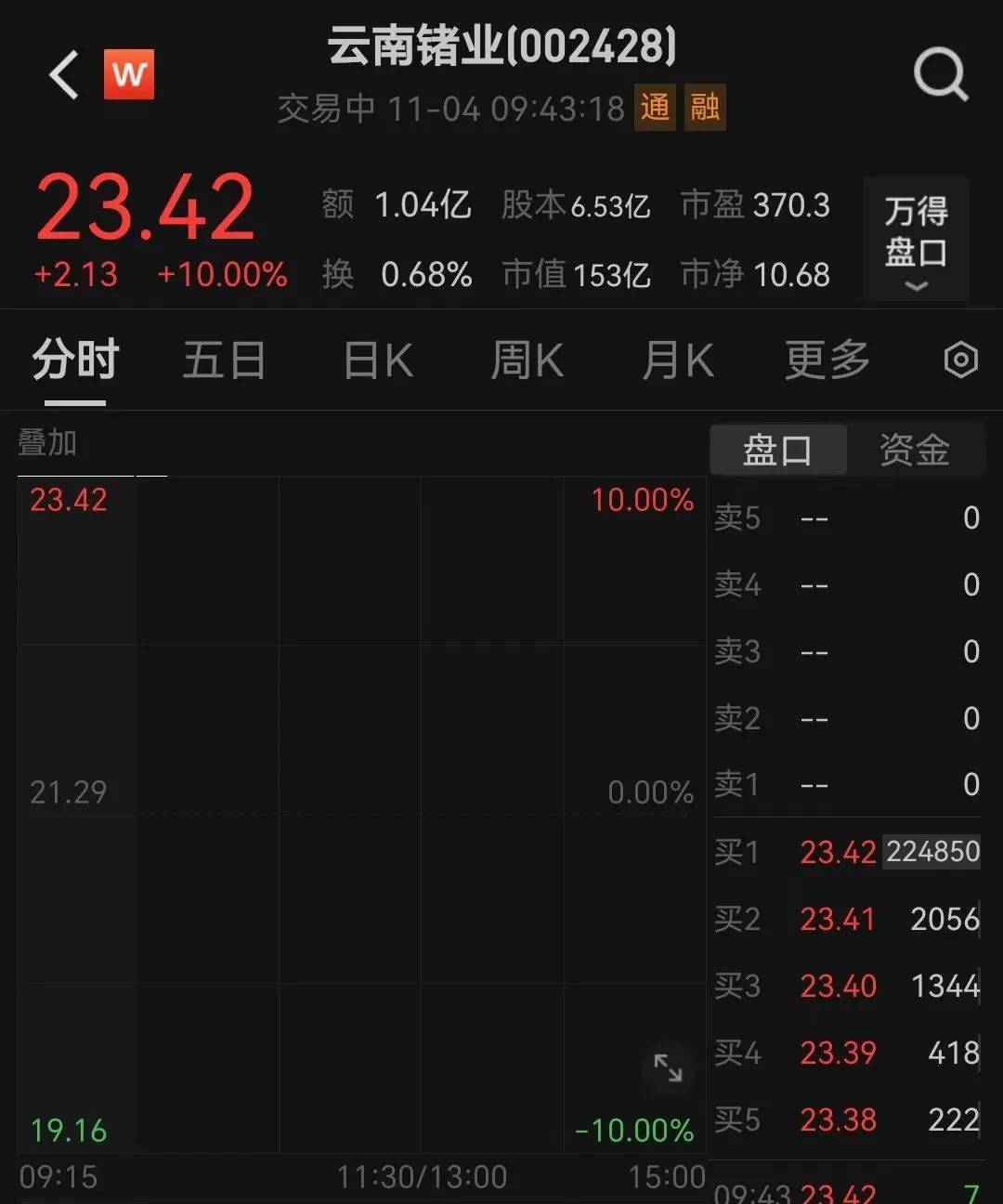Click the fullscreen expand icon on the chart
The image size is (1003, 1204).
[669, 1070]
